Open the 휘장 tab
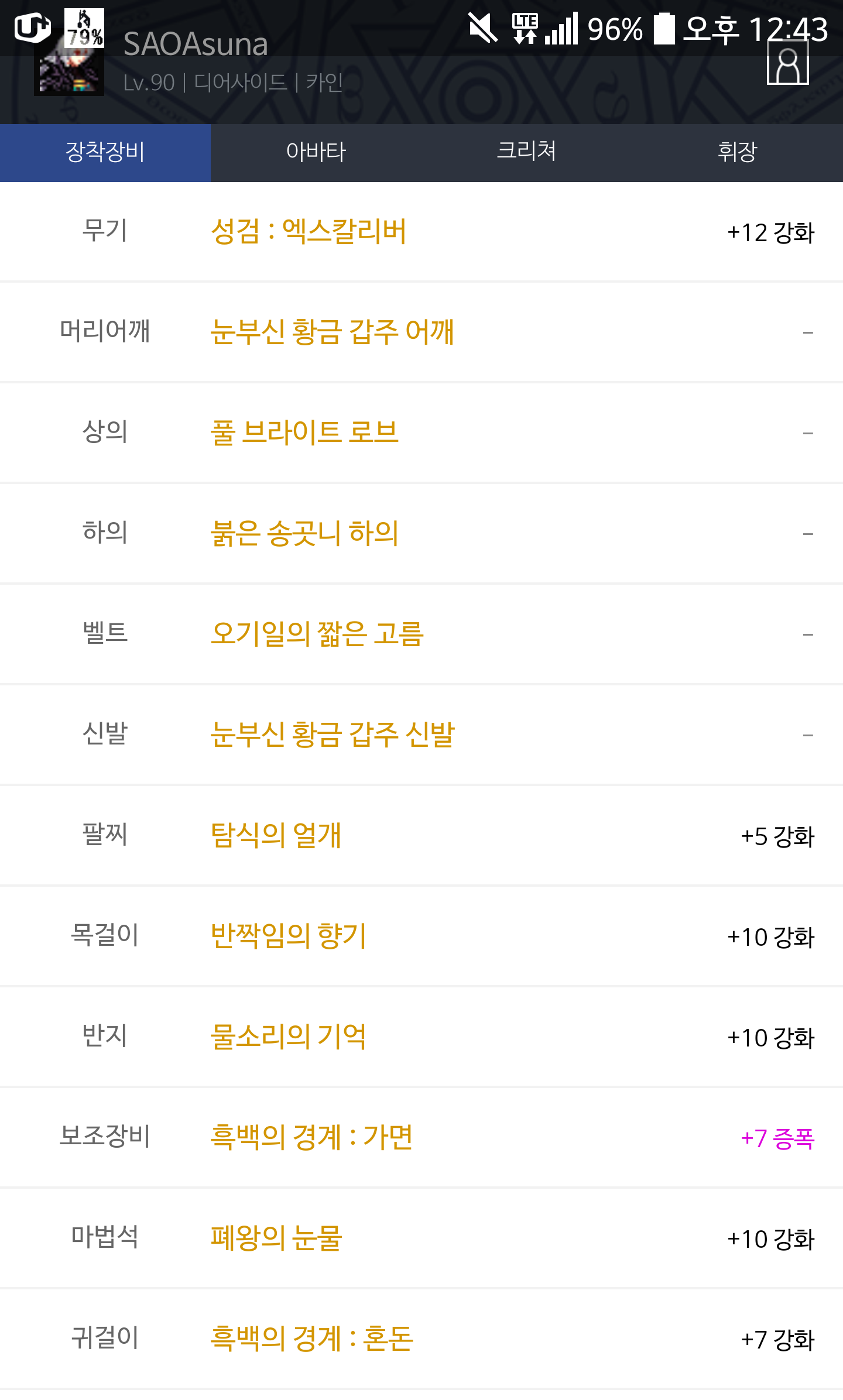Screen dimensions: 843x1400 click(738, 153)
